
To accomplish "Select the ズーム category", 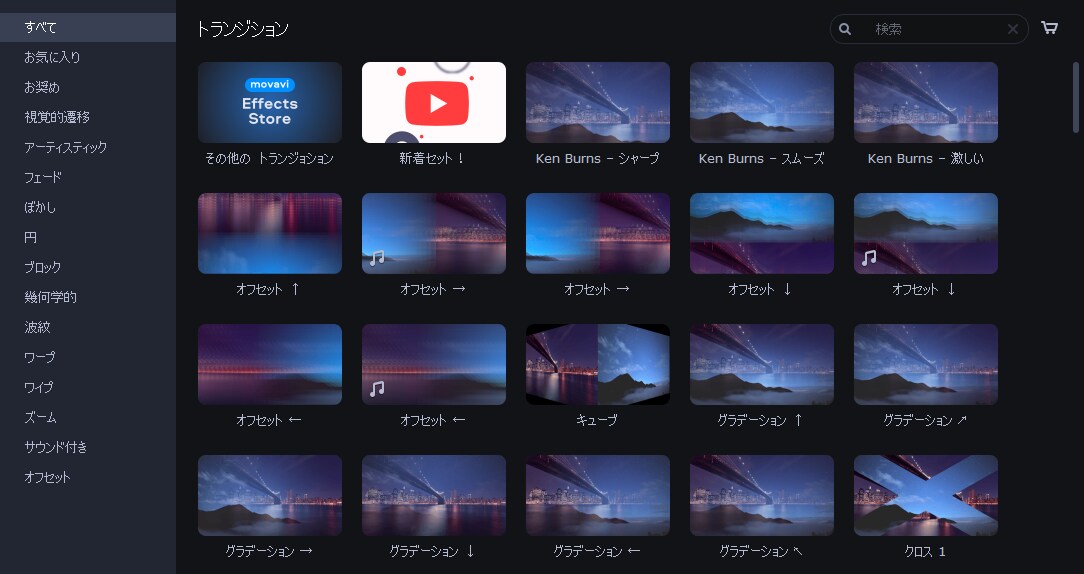I will pyautogui.click(x=40, y=417).
